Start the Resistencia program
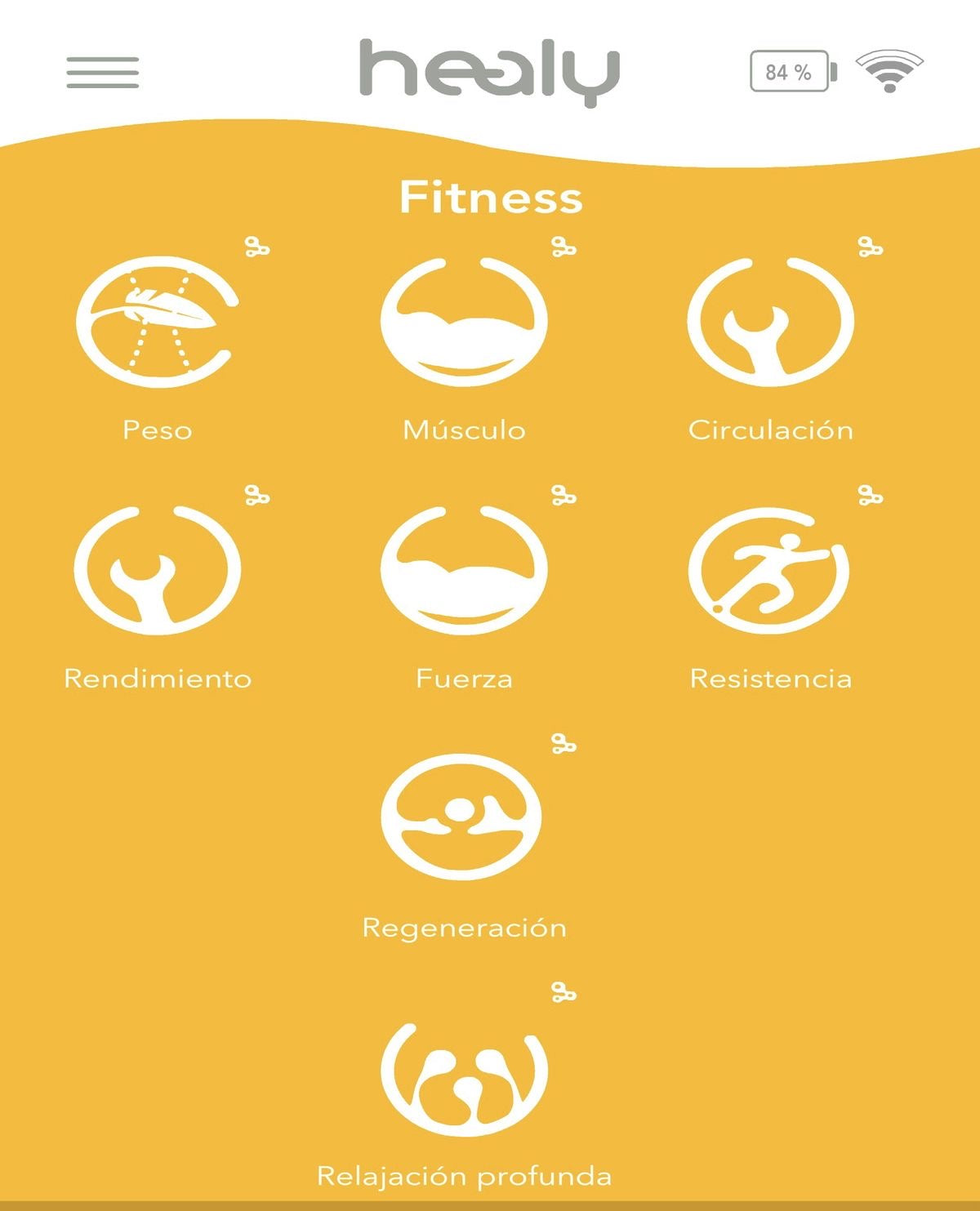Viewport: 980px width, 1211px height. point(770,571)
